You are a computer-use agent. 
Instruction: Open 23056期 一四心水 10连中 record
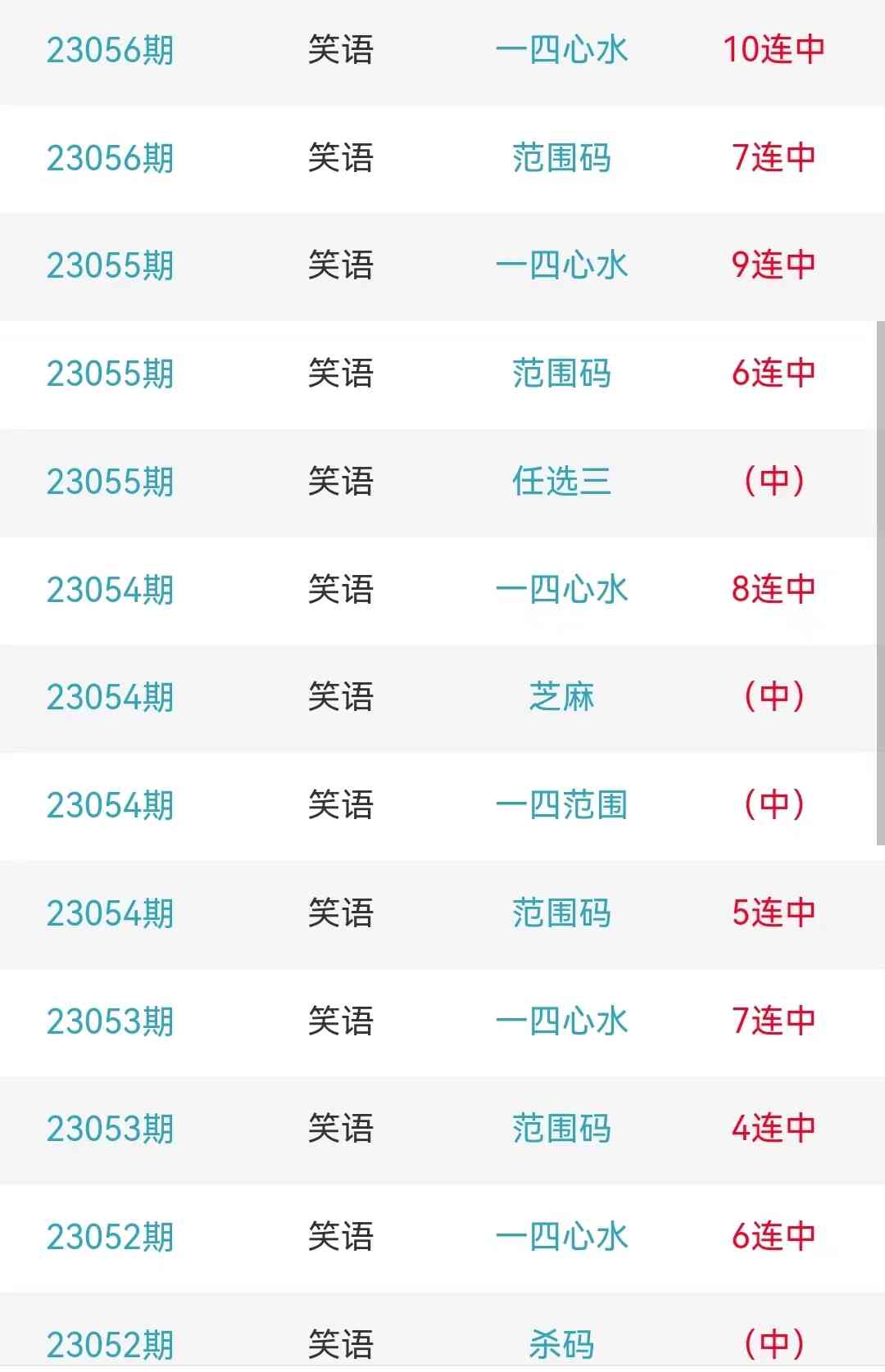pos(561,50)
